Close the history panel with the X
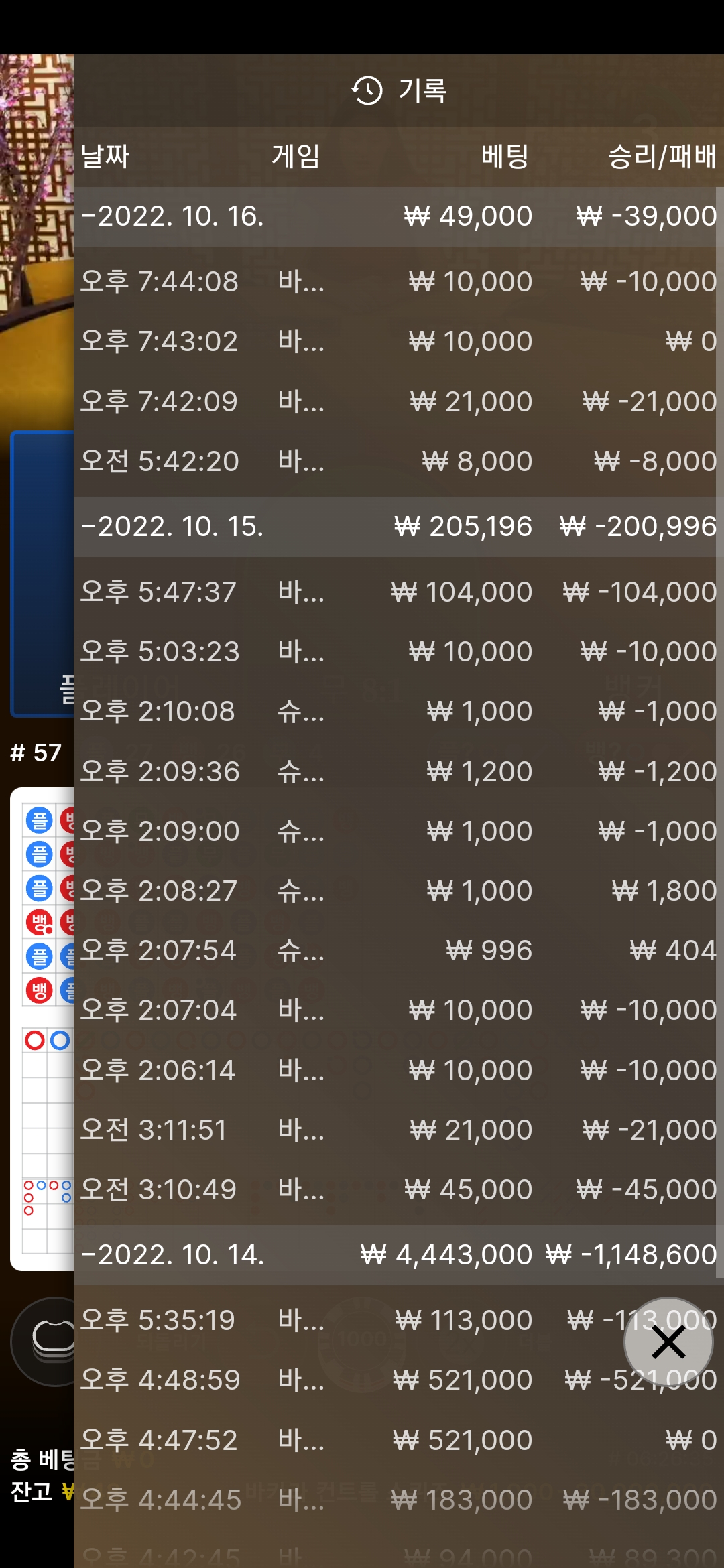This screenshot has width=724, height=1568. (x=668, y=1342)
